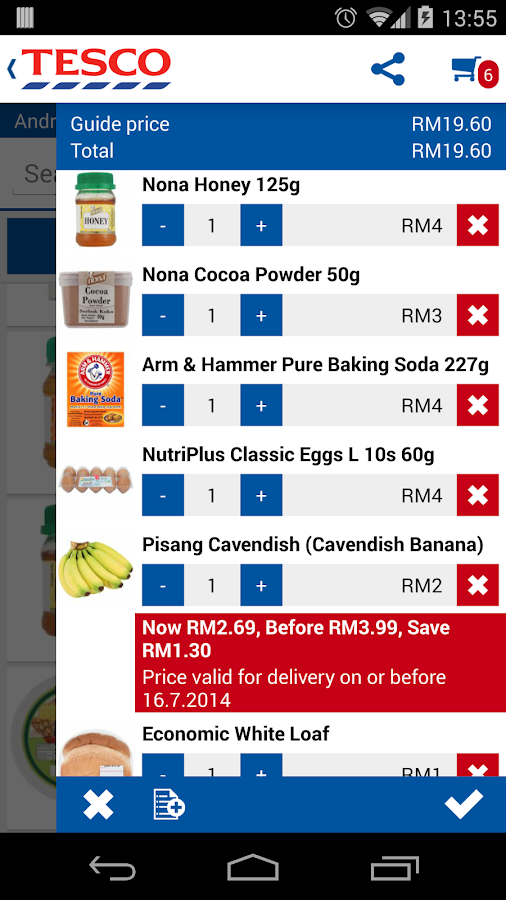Decrease quantity of Nona Honey 125g
This screenshot has height=900, width=506.
(x=163, y=225)
